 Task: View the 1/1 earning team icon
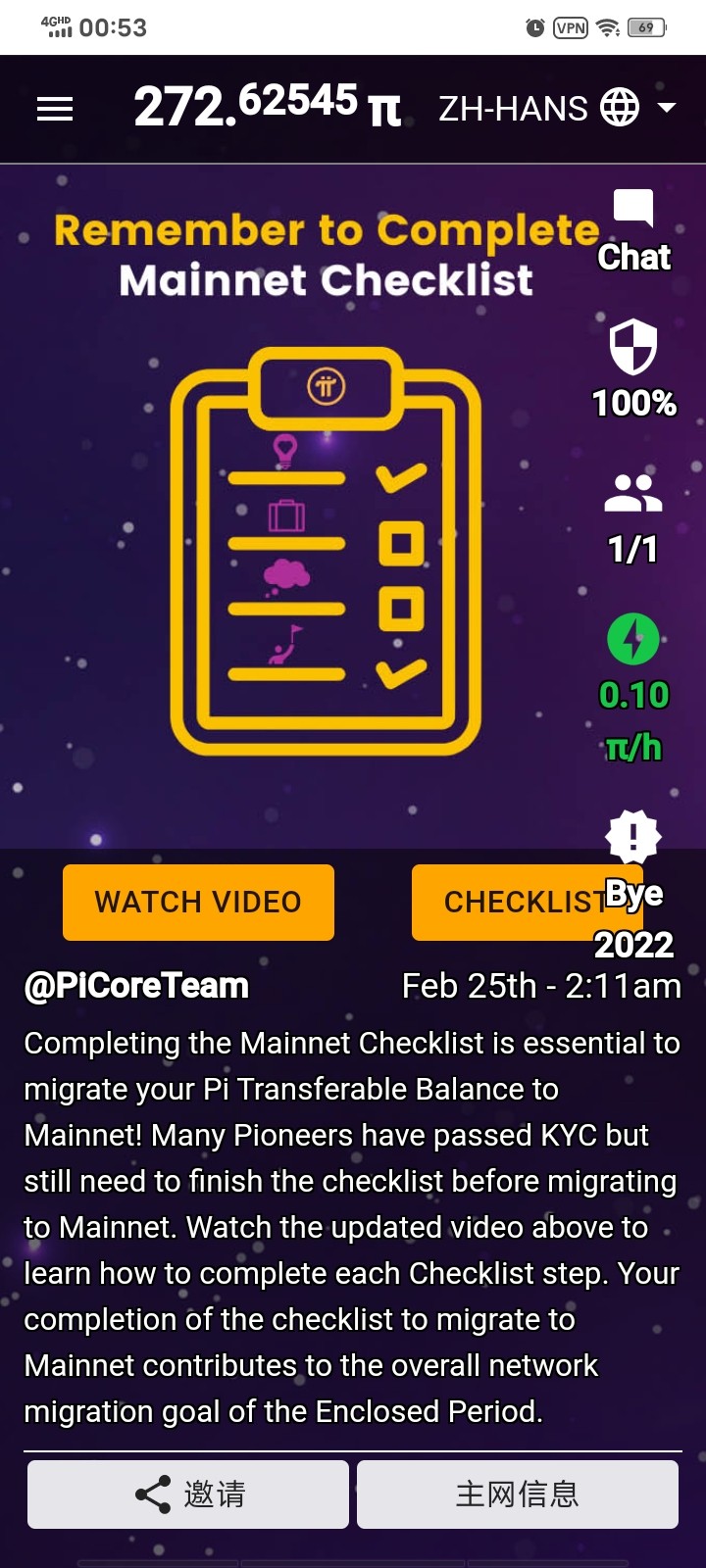633,493
